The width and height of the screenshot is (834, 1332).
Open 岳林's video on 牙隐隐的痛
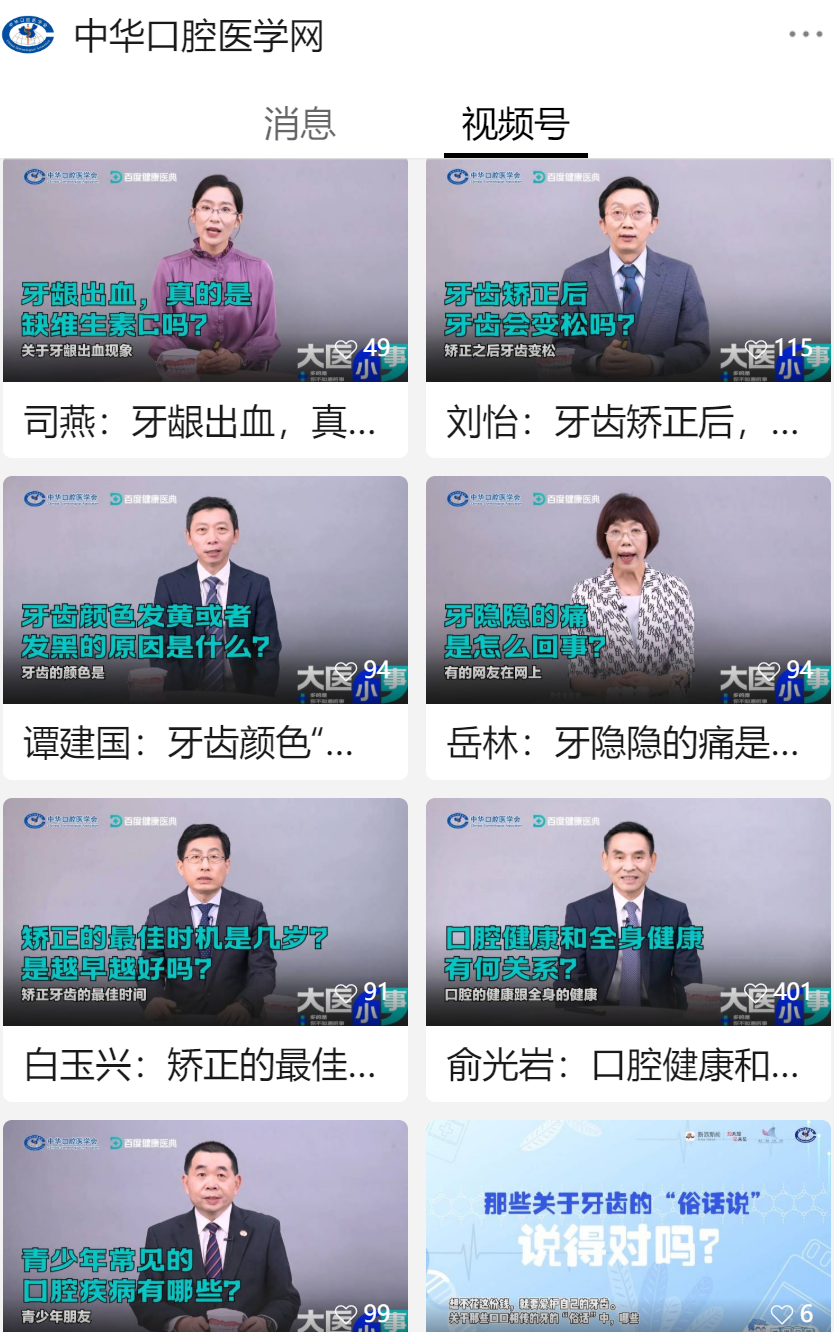click(x=628, y=590)
